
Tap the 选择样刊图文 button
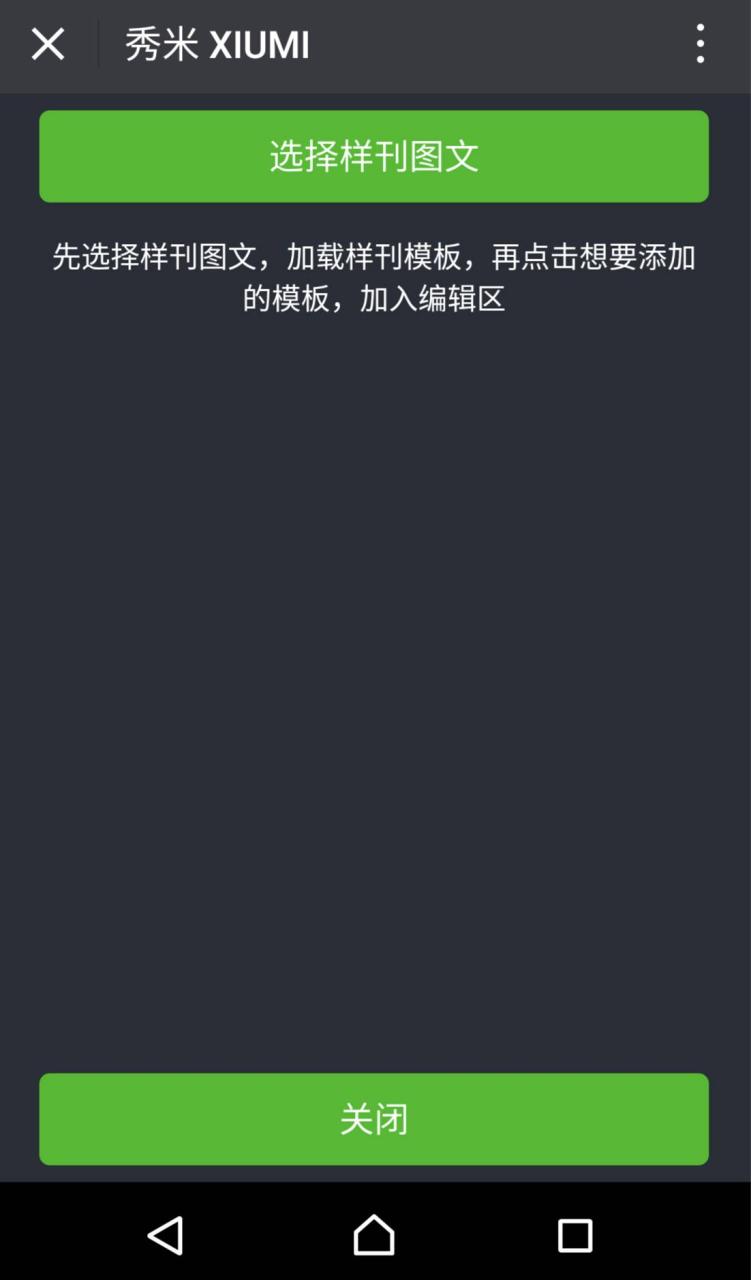coord(374,157)
